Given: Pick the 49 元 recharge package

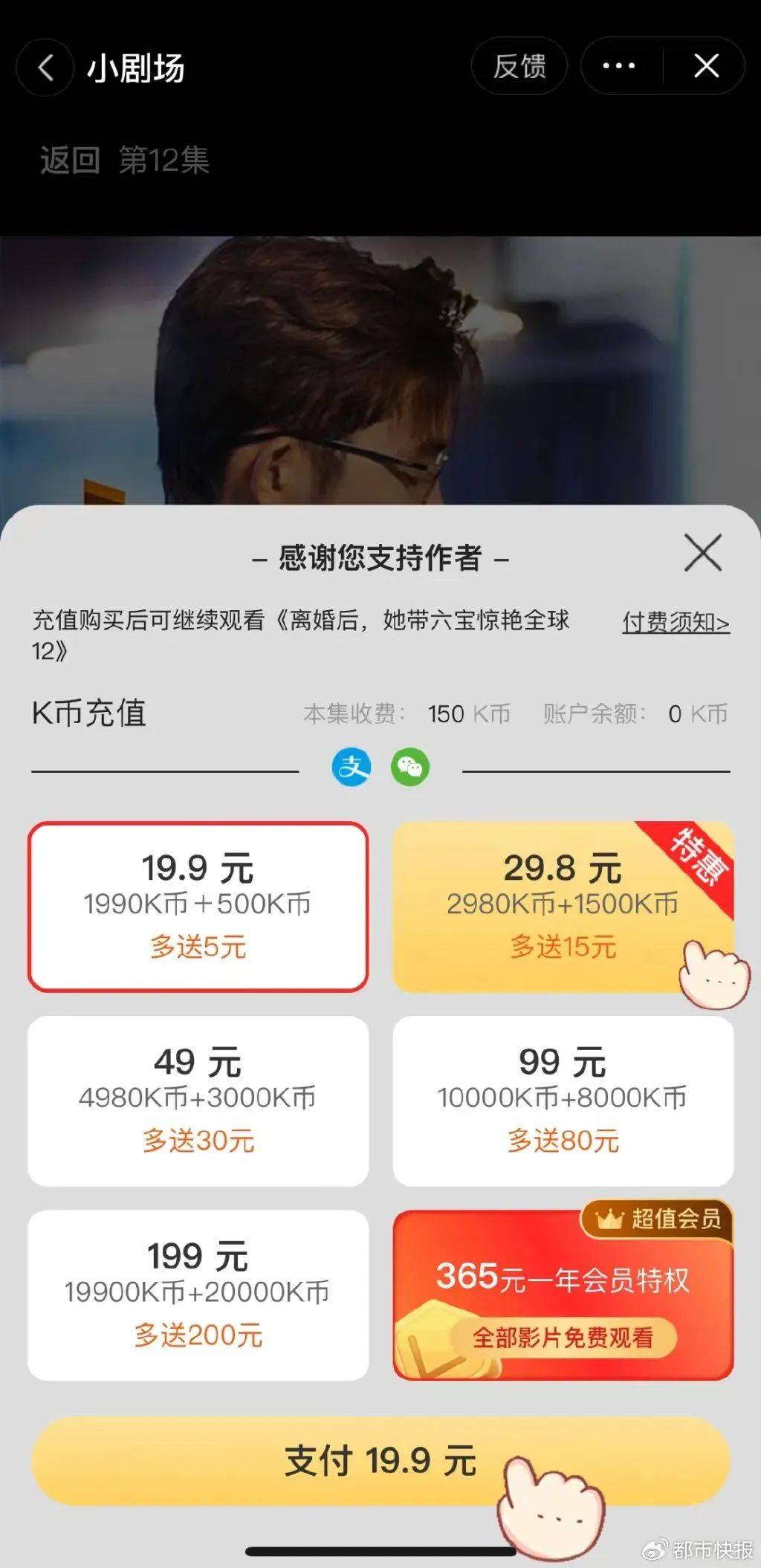Looking at the screenshot, I should coord(198,1101).
